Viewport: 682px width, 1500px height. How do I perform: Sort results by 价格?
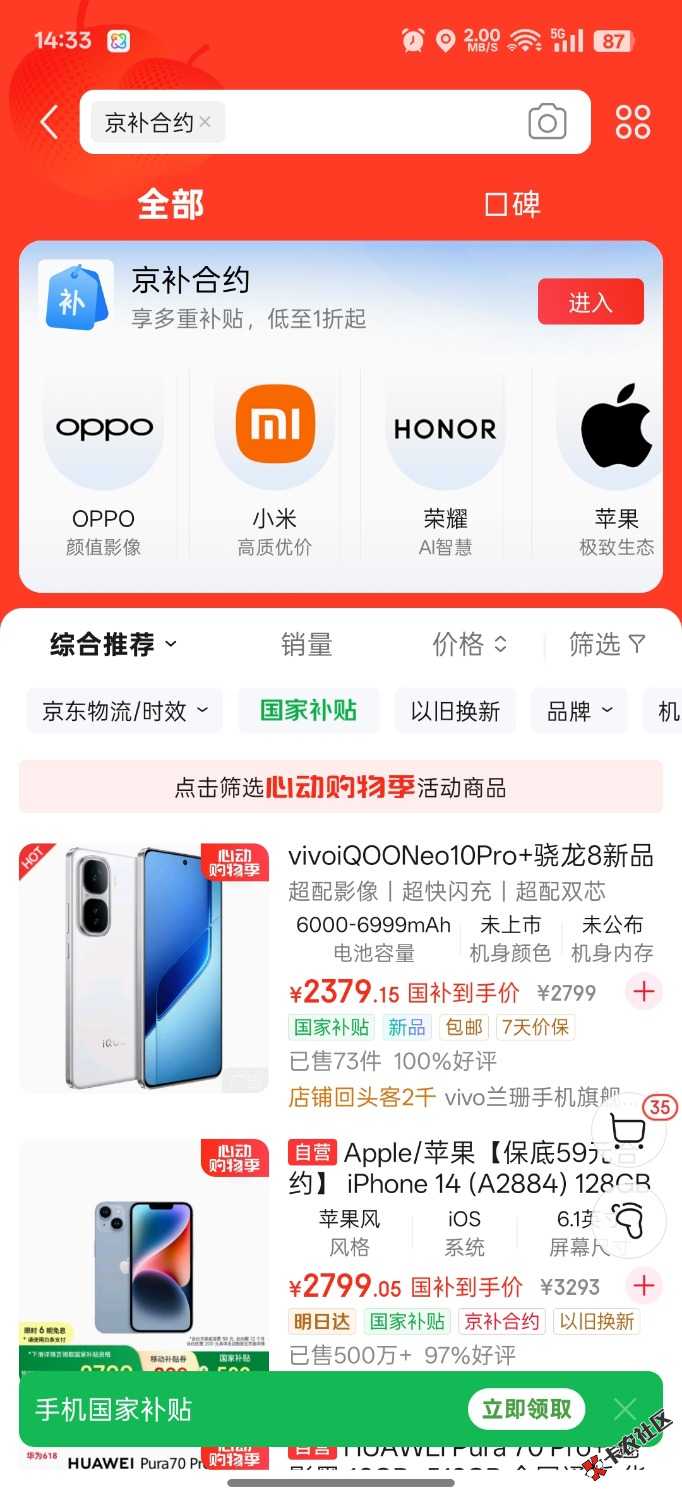[470, 645]
